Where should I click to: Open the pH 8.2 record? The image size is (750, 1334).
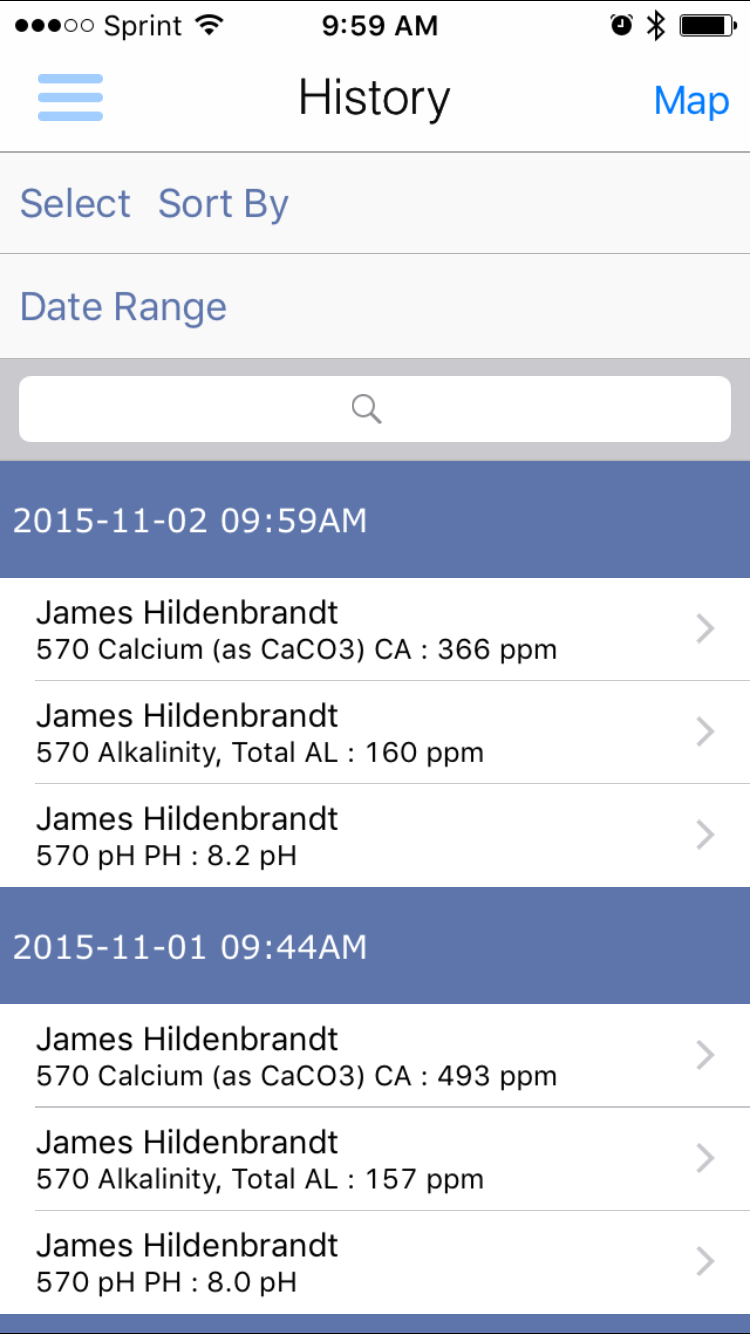click(x=375, y=835)
